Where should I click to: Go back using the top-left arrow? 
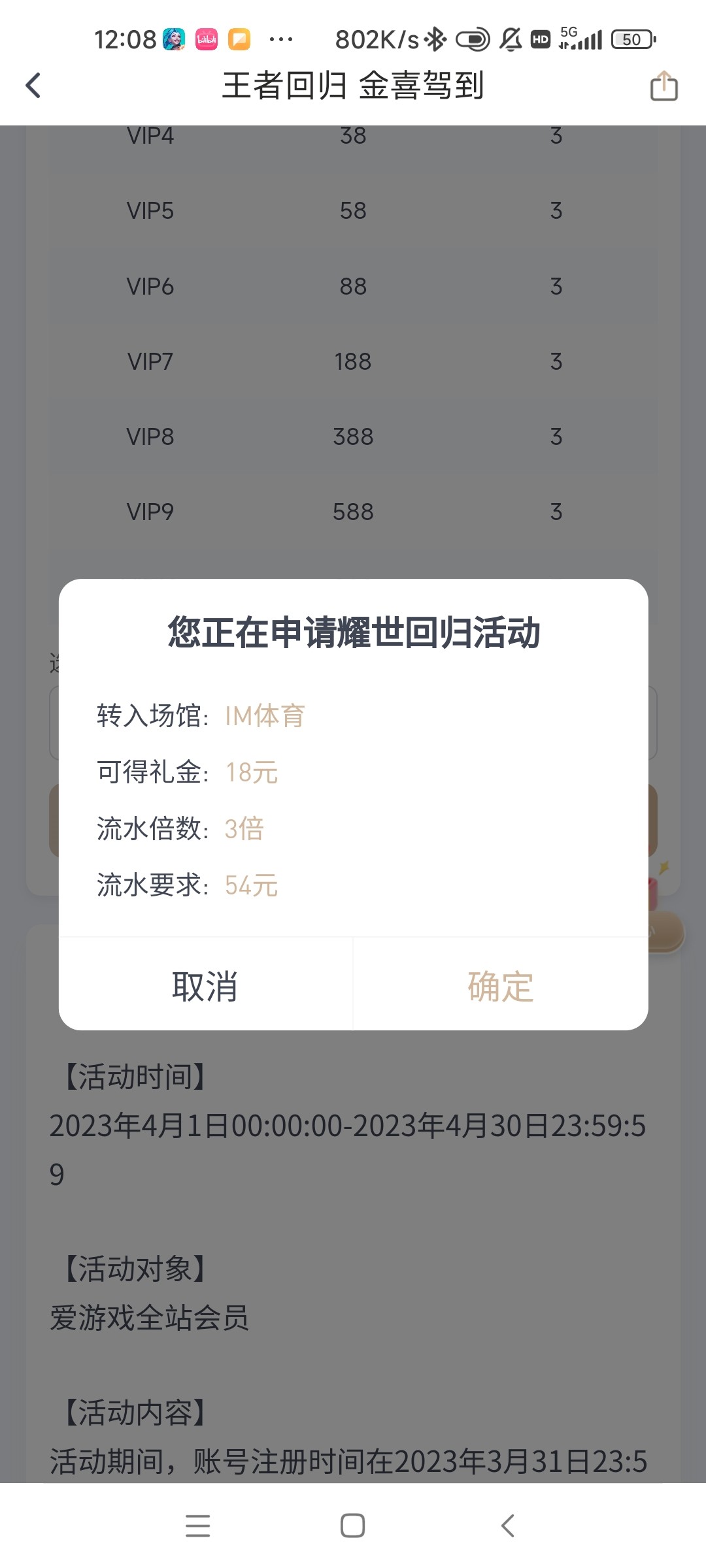click(x=33, y=86)
